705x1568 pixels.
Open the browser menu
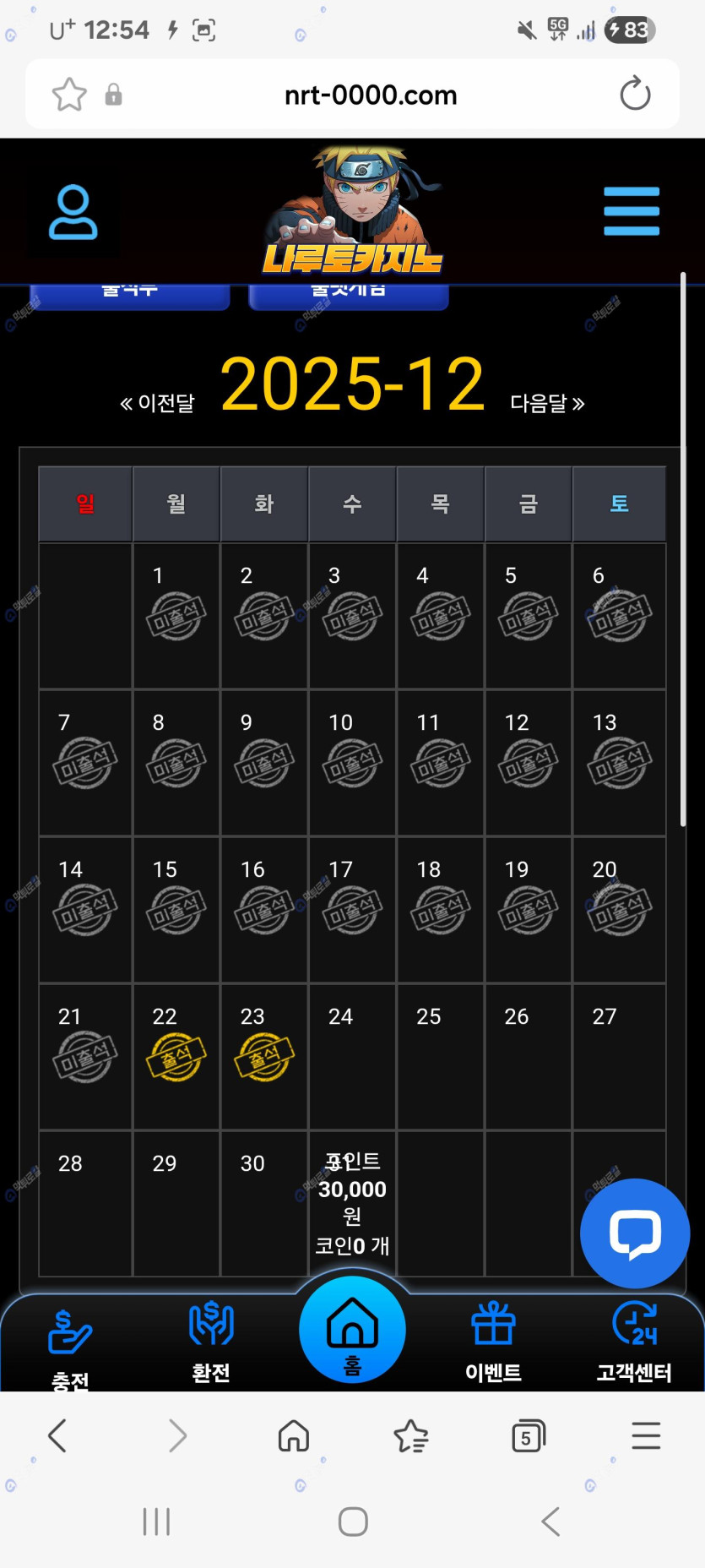[x=646, y=1436]
